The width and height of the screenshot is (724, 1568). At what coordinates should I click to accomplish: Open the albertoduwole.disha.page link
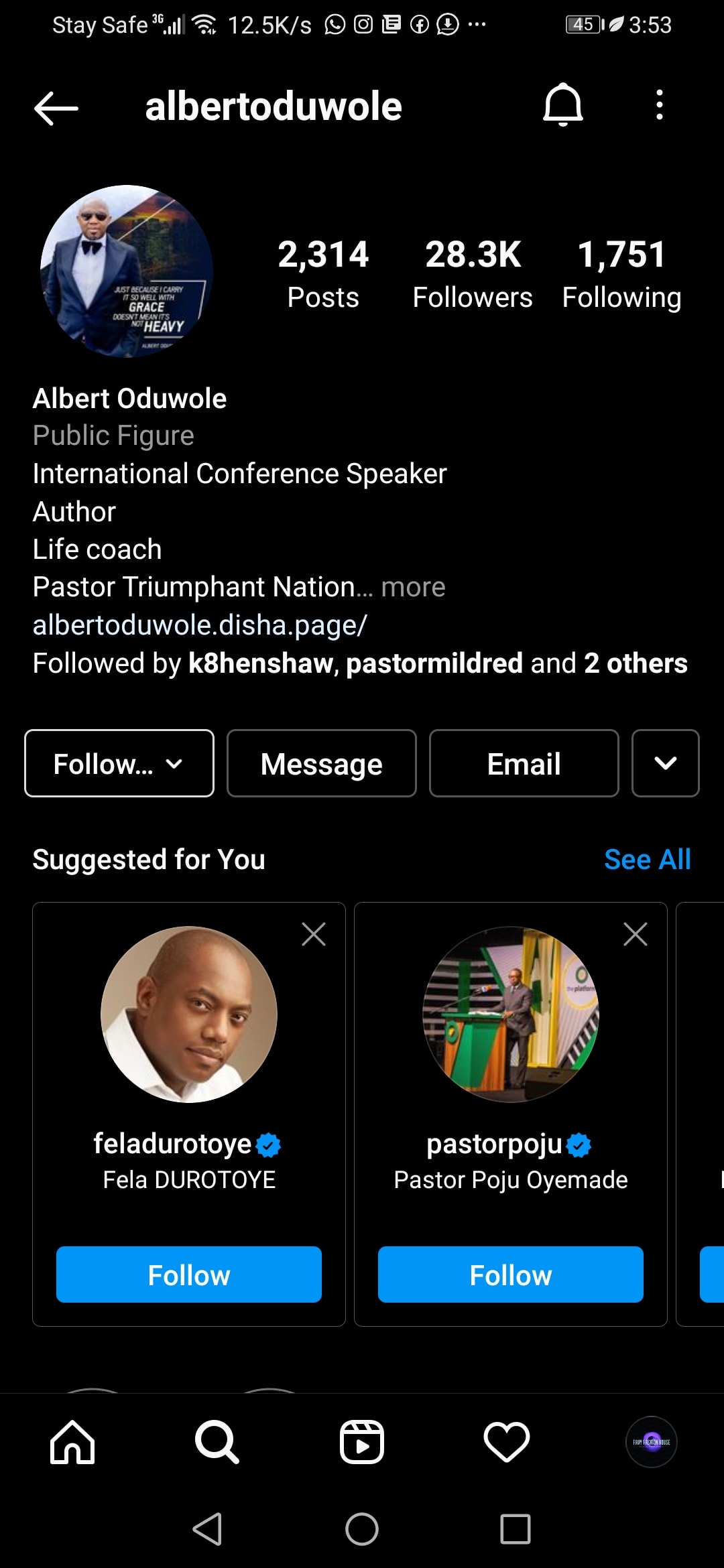point(200,625)
